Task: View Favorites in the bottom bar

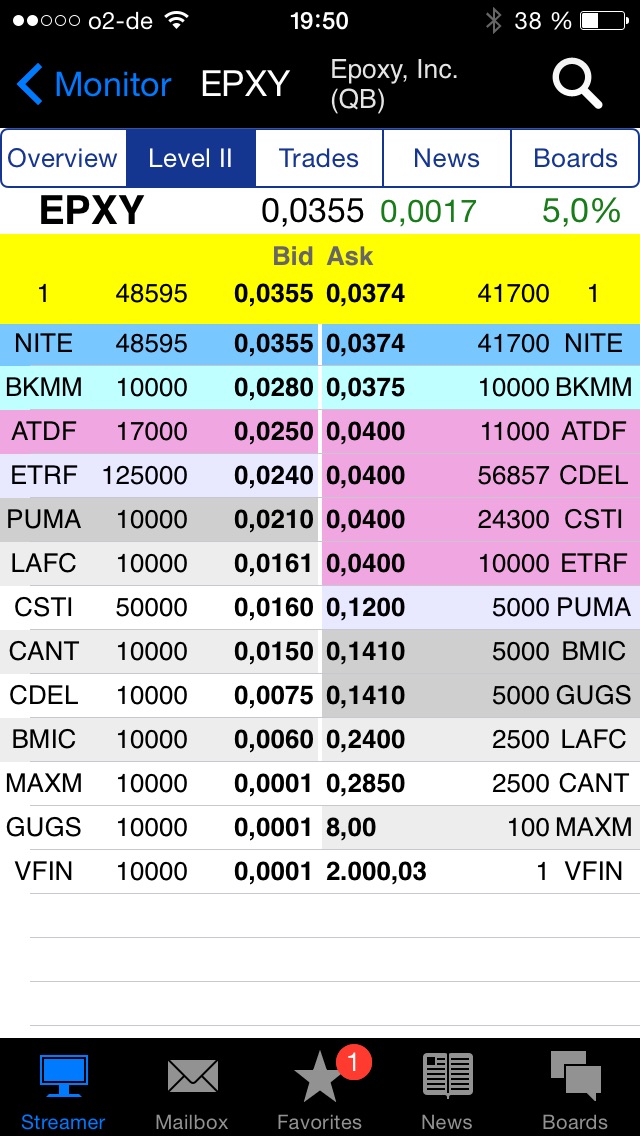Action: coord(320,1089)
